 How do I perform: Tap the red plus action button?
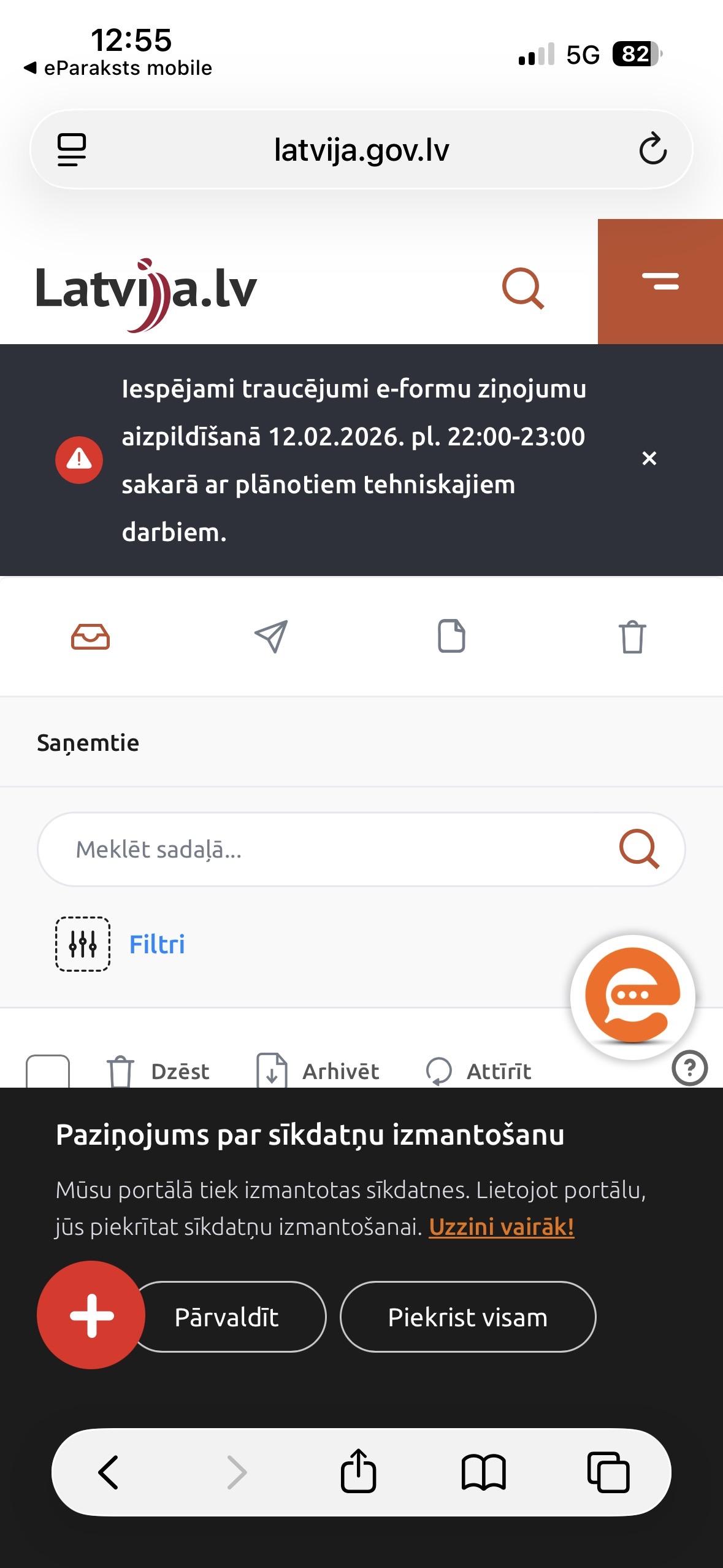tap(90, 1316)
